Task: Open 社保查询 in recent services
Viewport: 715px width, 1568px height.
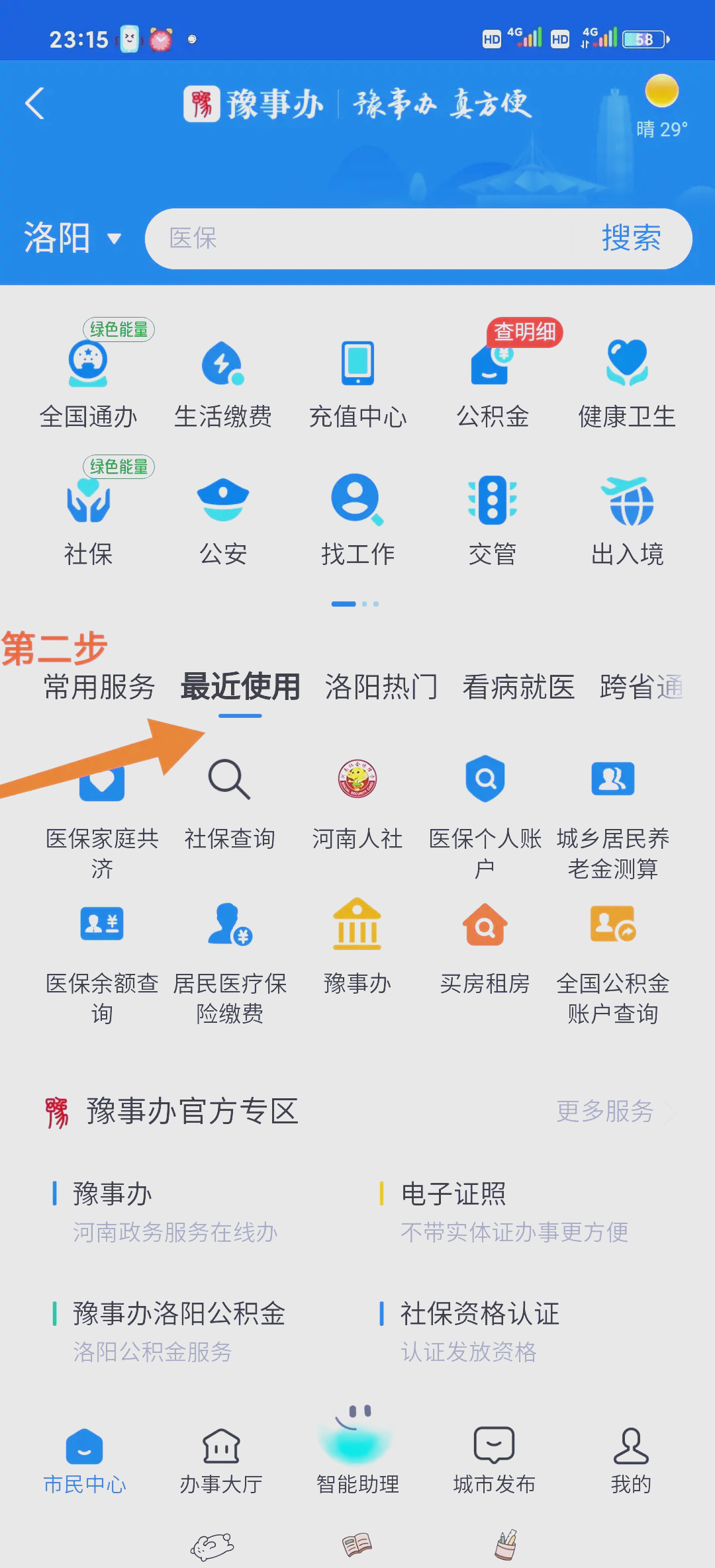Action: pos(229,805)
